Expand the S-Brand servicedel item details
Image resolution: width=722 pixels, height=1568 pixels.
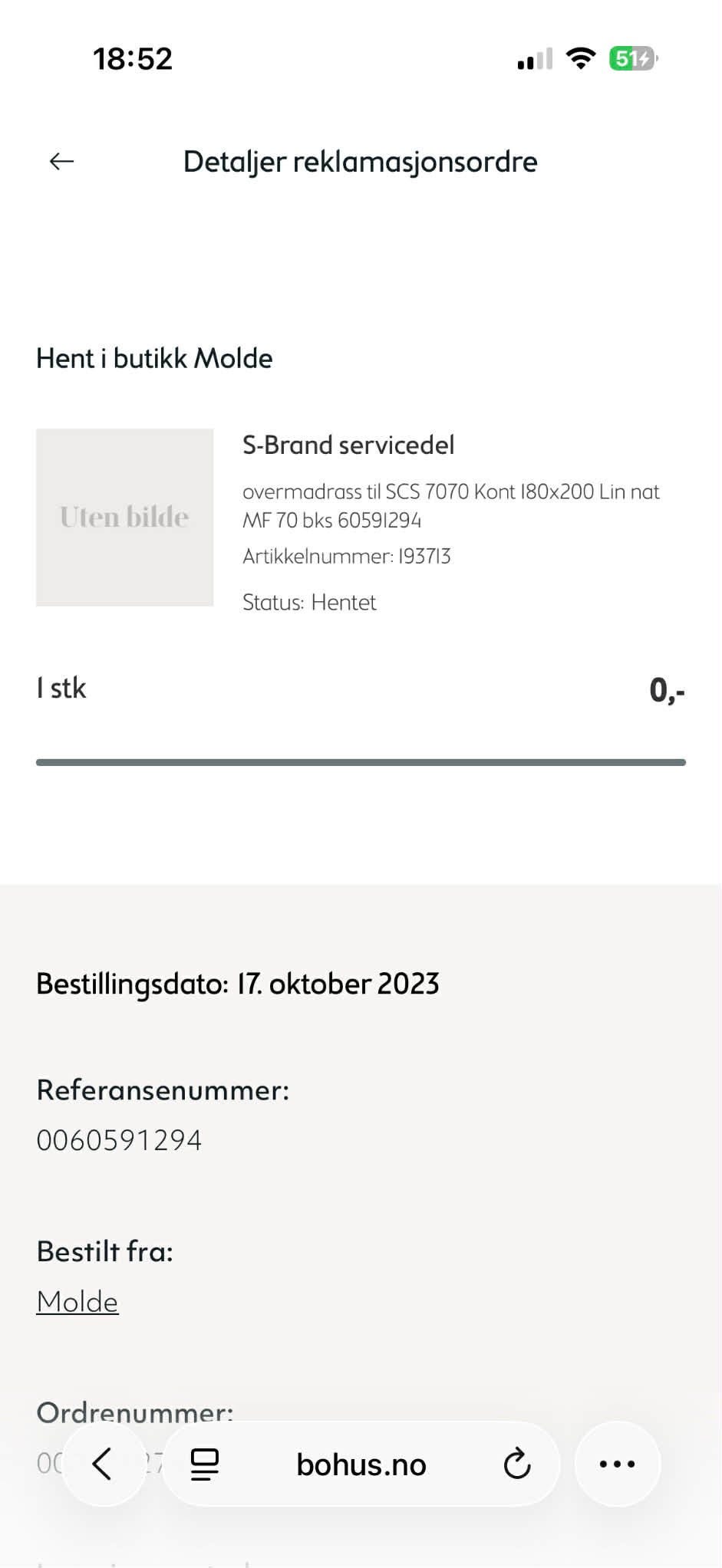click(349, 445)
